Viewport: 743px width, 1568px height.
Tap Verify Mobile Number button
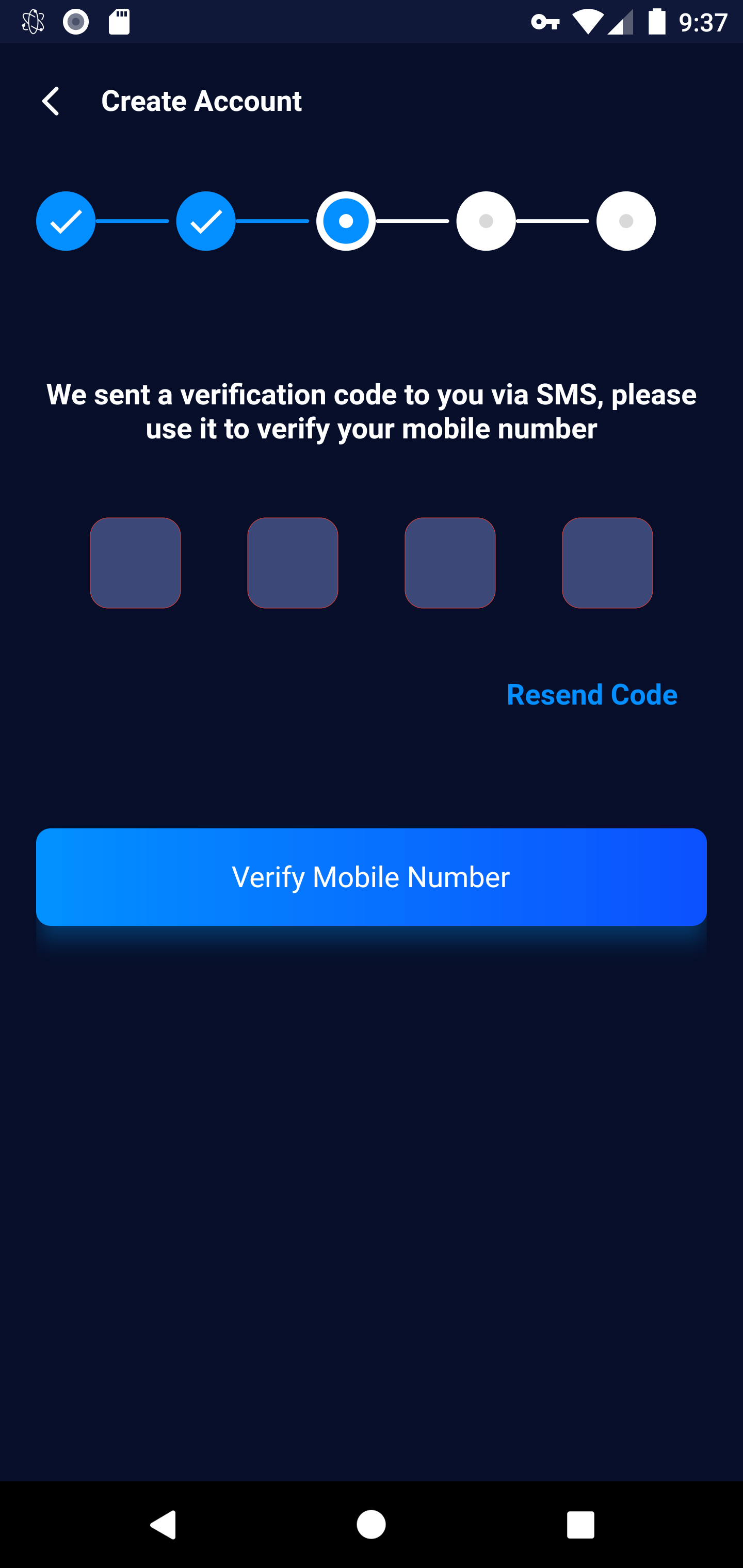[x=372, y=876]
